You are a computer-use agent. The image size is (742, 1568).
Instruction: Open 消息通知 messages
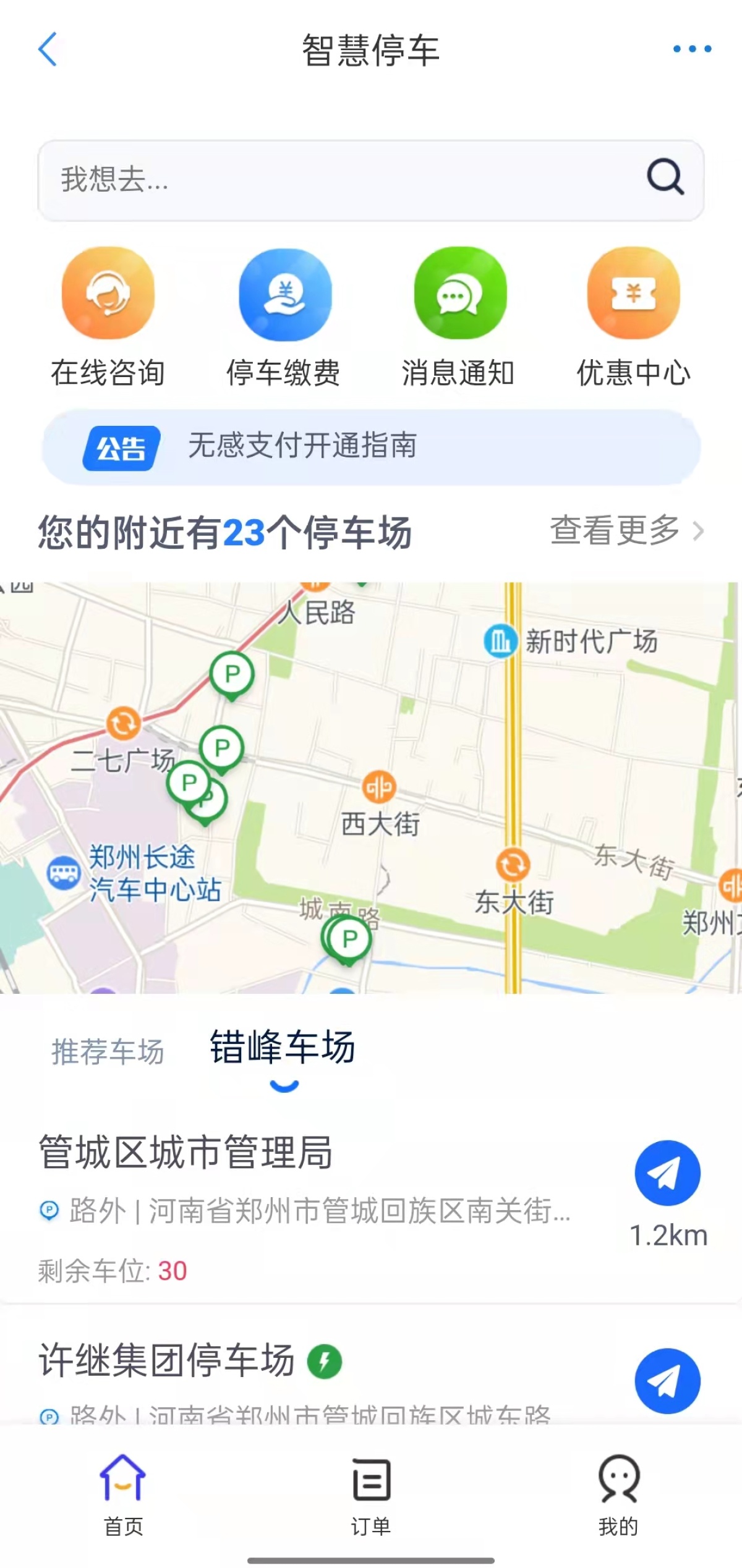coord(459,293)
